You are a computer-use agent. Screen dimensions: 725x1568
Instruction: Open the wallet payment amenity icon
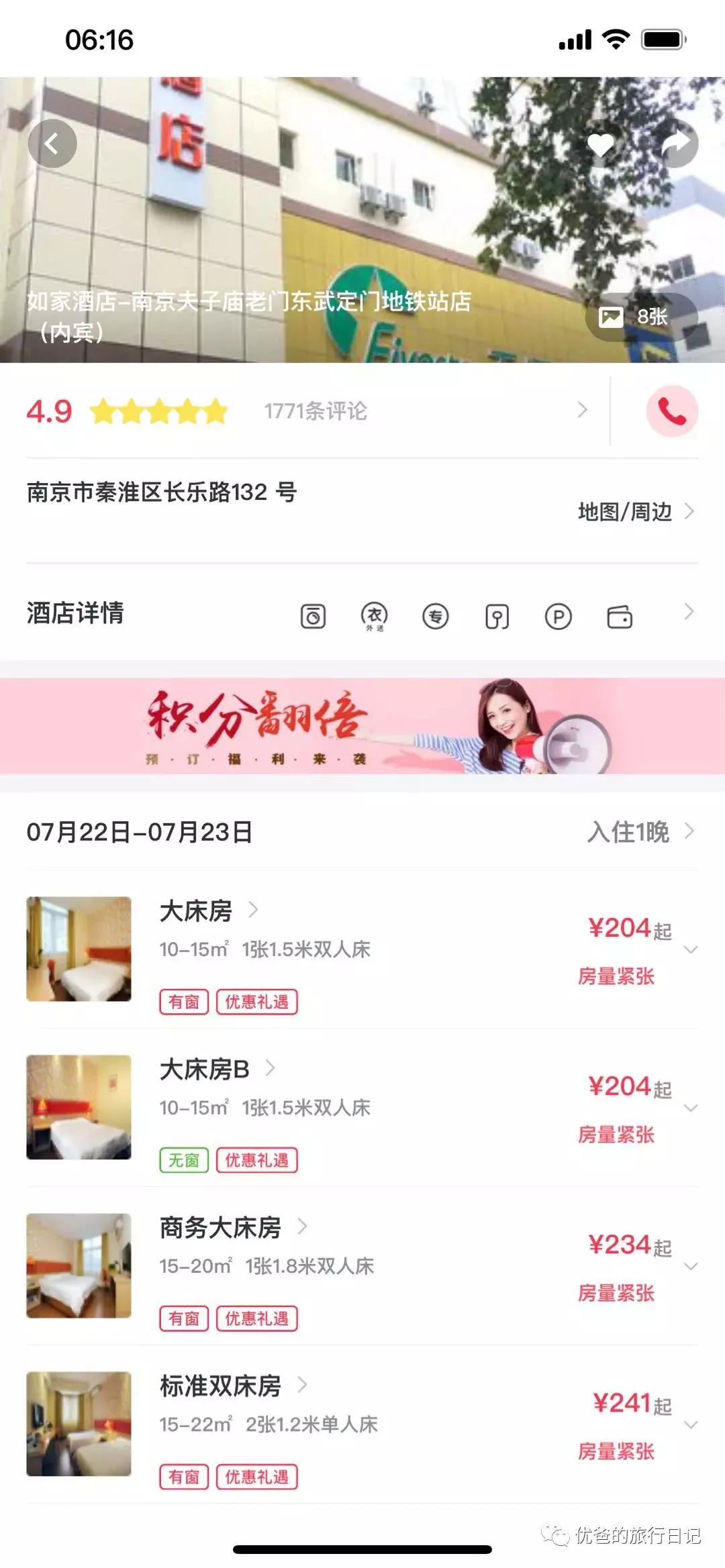(x=620, y=616)
